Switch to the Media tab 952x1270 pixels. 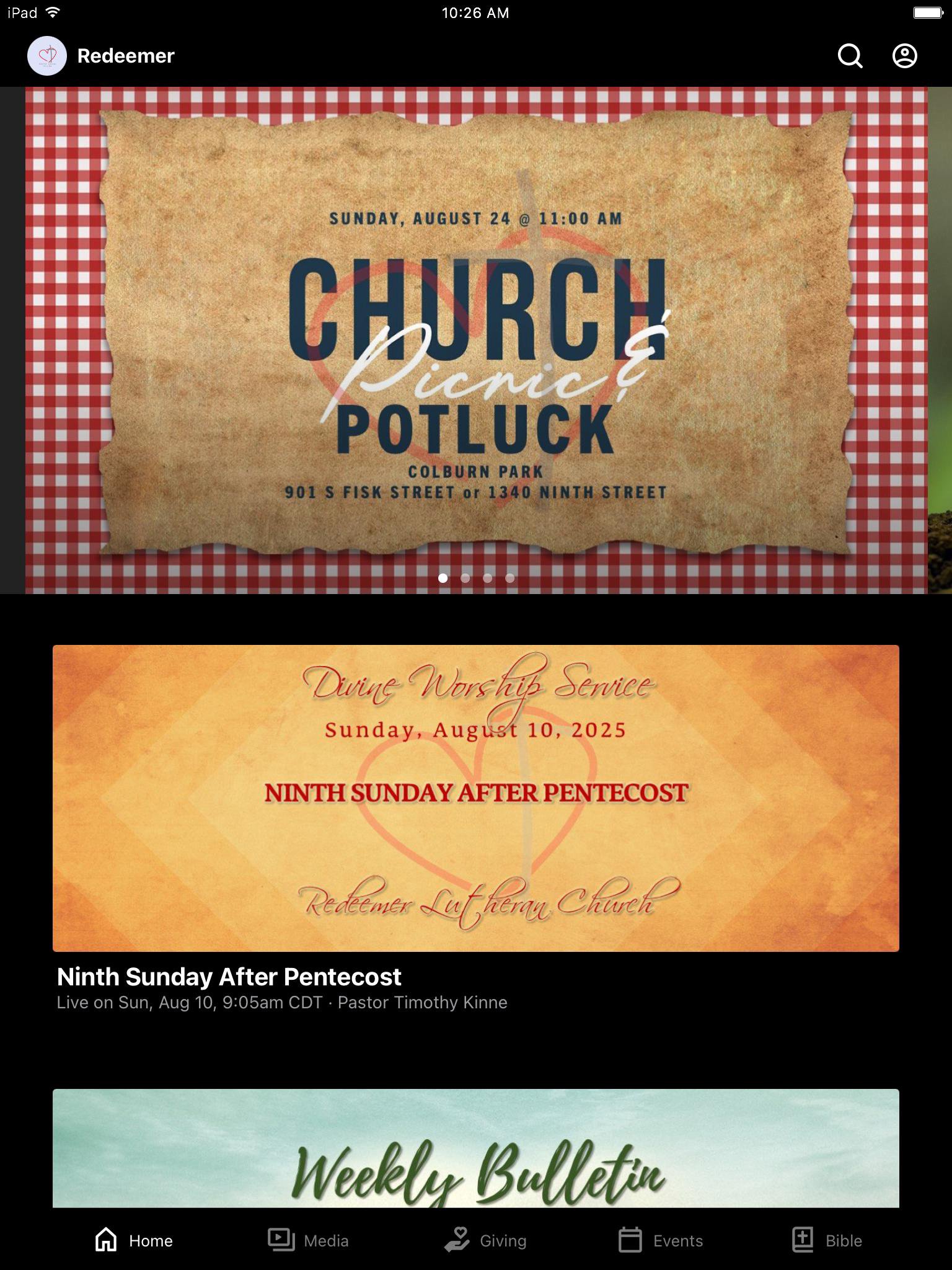click(308, 1240)
